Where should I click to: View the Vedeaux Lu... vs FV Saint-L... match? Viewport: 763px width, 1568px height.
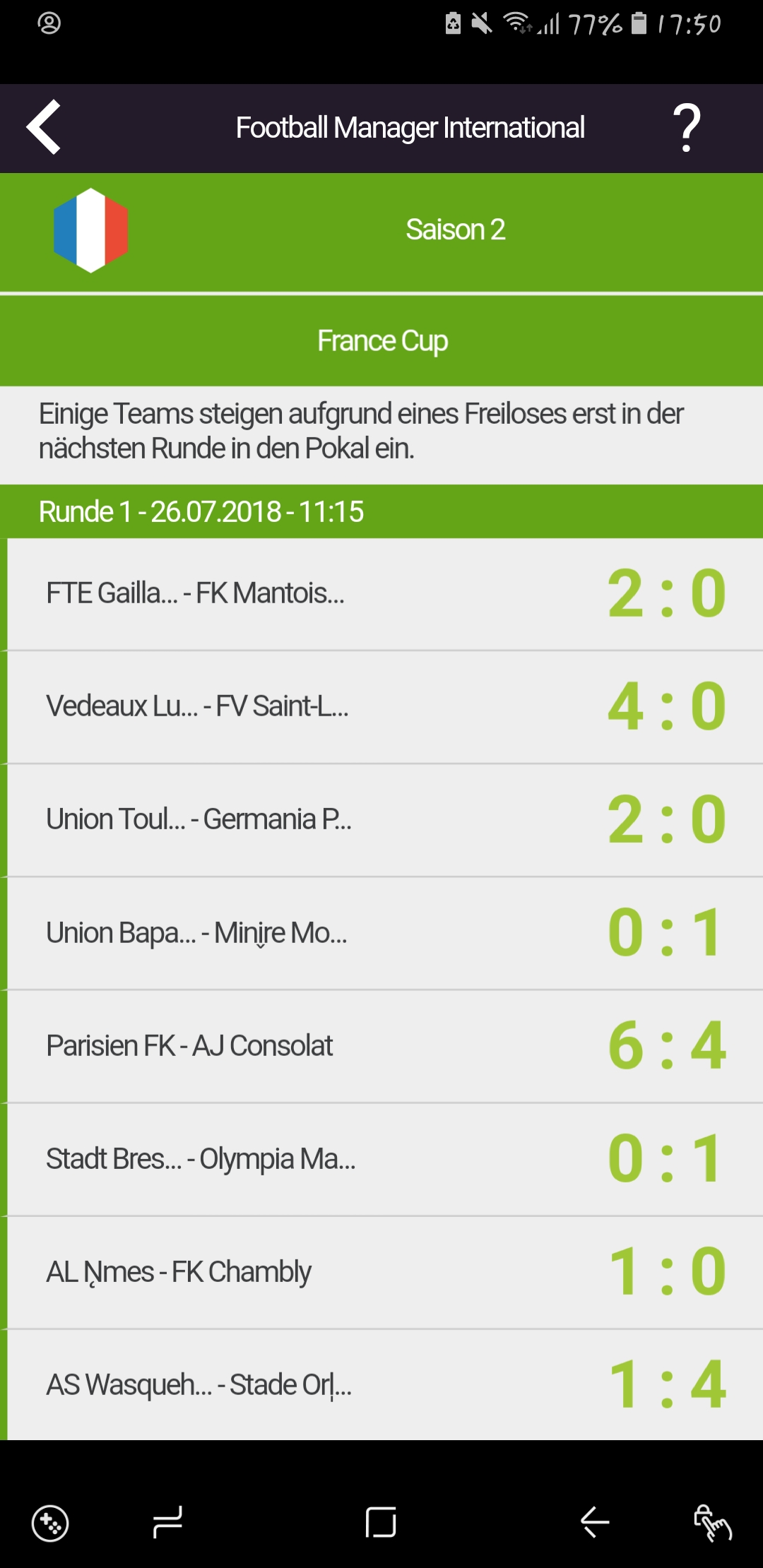[x=381, y=707]
